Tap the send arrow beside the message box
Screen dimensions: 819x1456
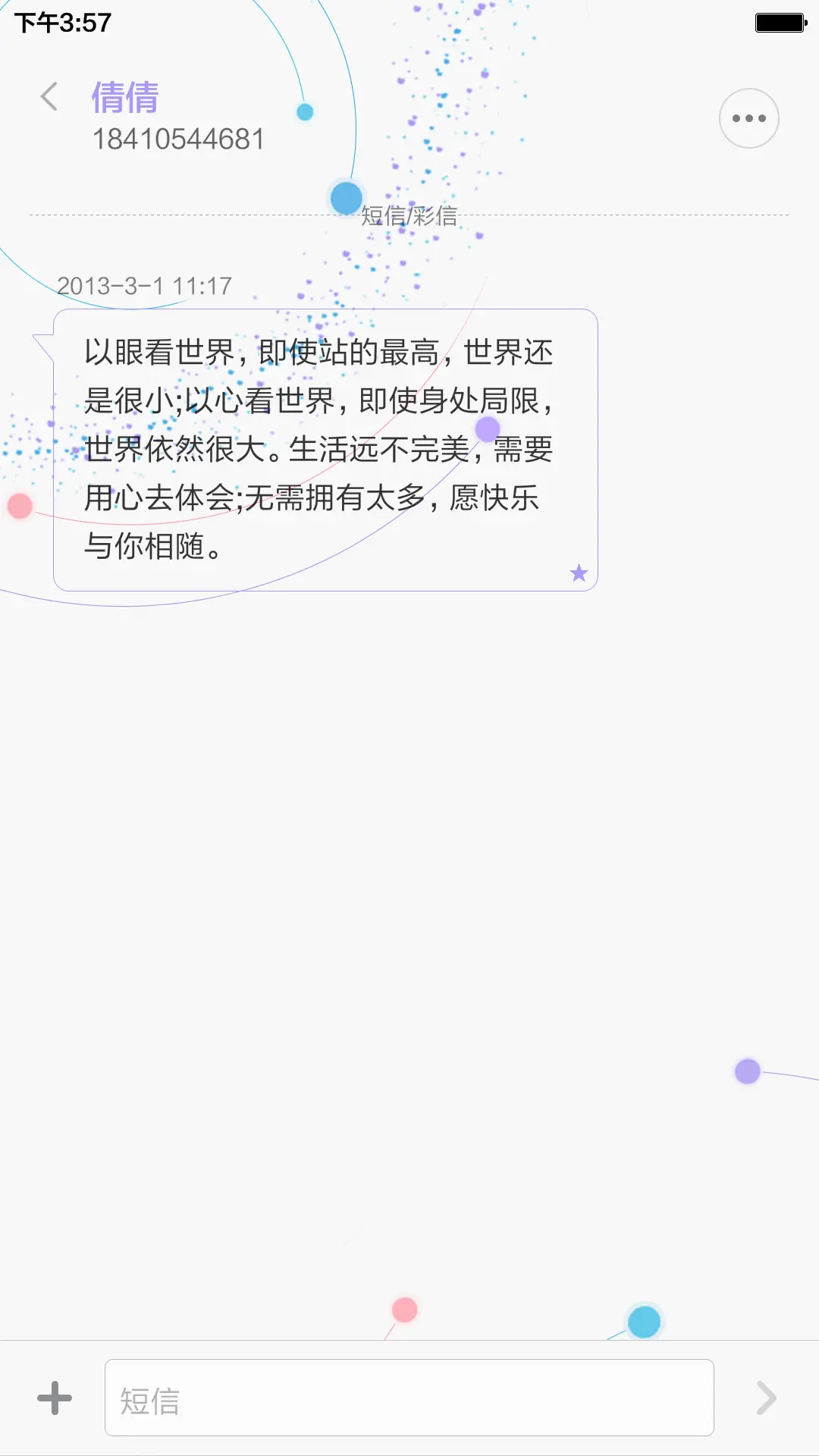pyautogui.click(x=766, y=1399)
